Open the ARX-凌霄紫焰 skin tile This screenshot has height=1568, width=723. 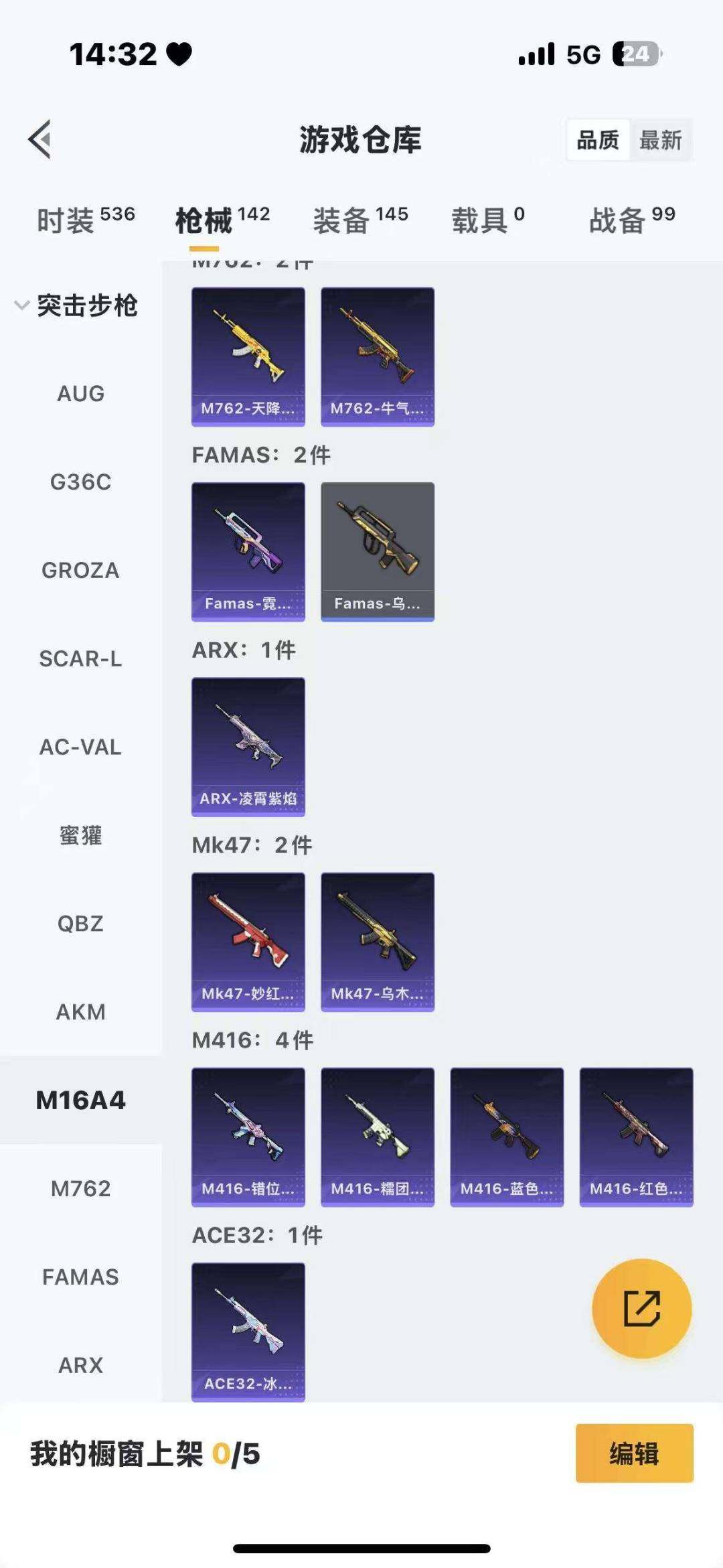pyautogui.click(x=248, y=746)
